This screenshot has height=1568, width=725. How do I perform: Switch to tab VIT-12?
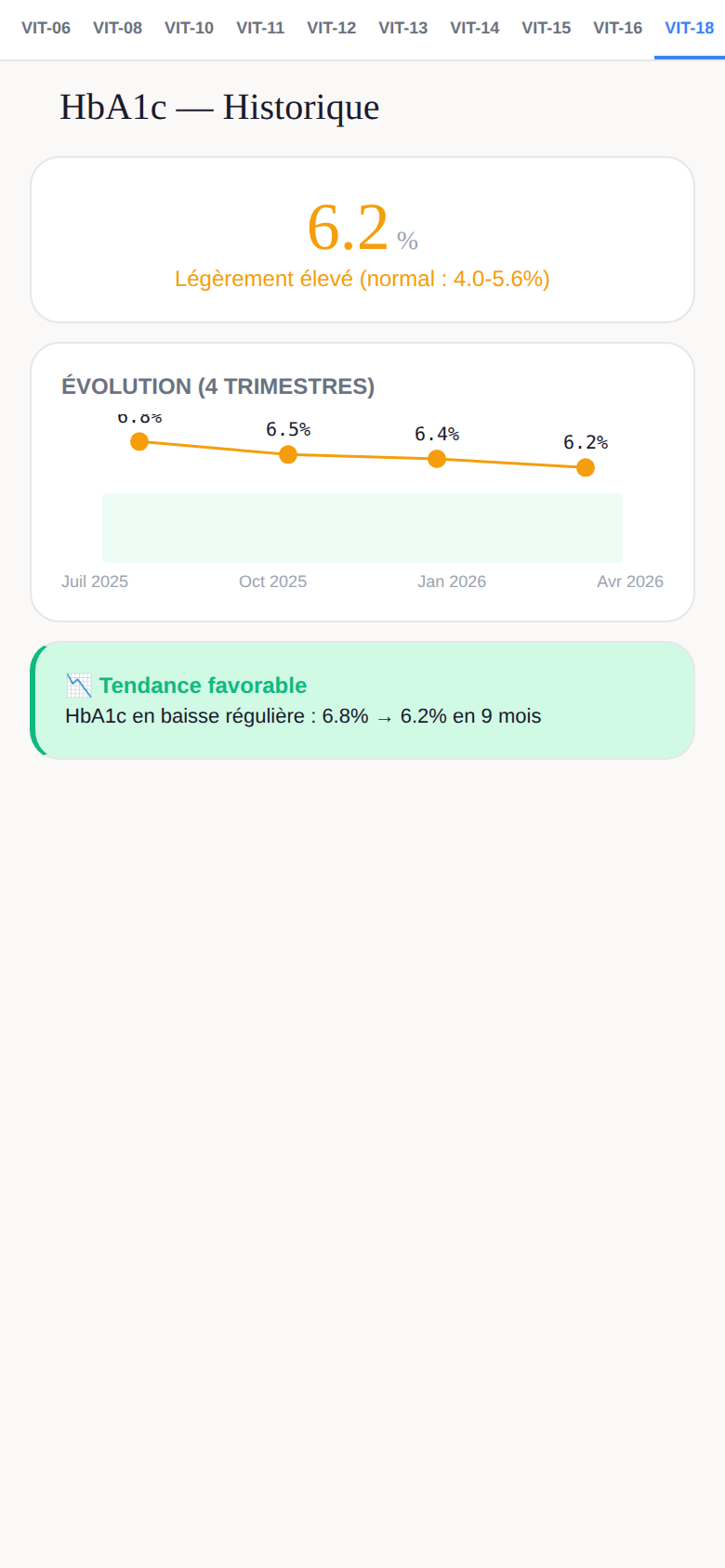pyautogui.click(x=332, y=29)
